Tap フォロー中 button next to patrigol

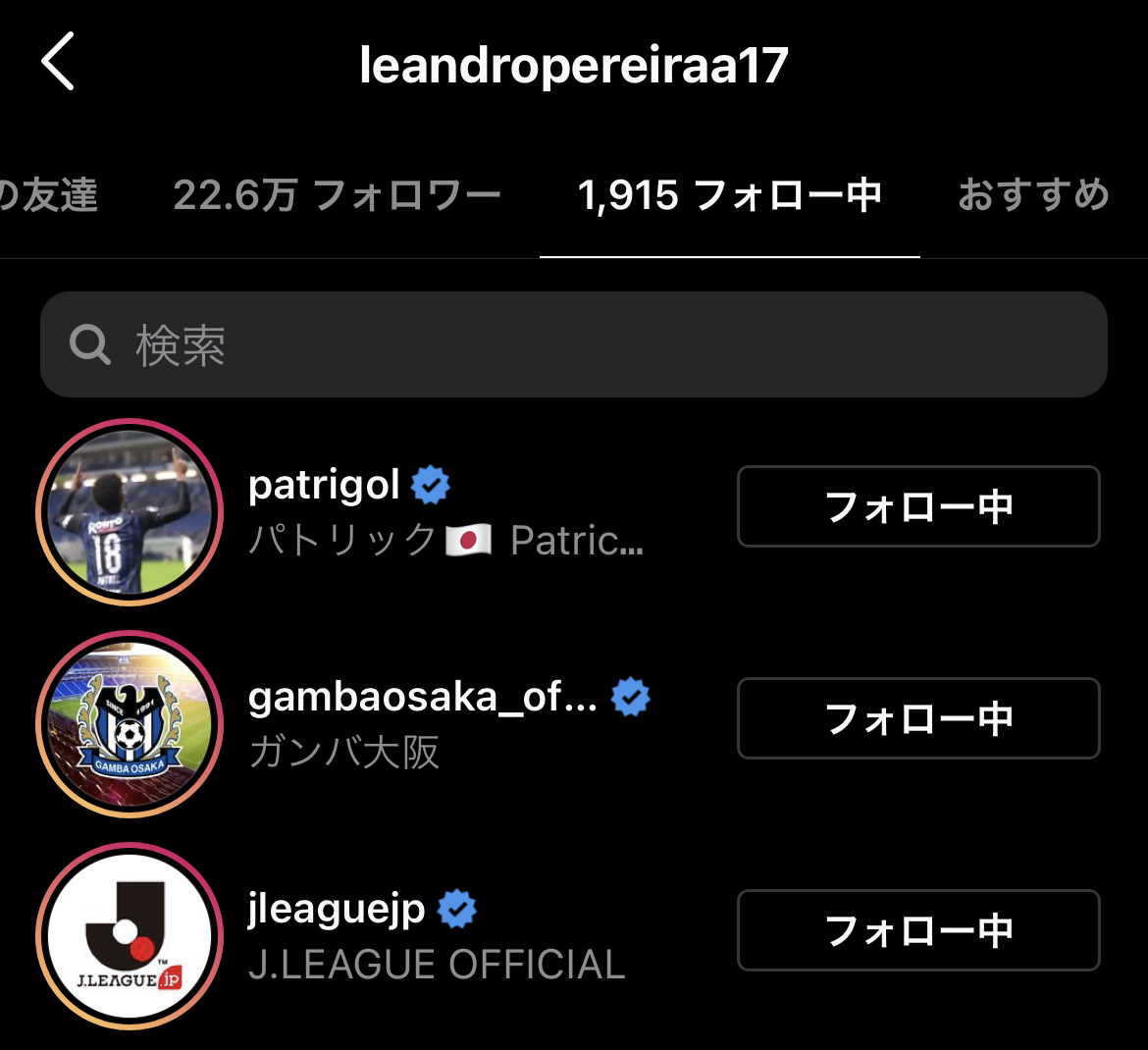(x=917, y=506)
